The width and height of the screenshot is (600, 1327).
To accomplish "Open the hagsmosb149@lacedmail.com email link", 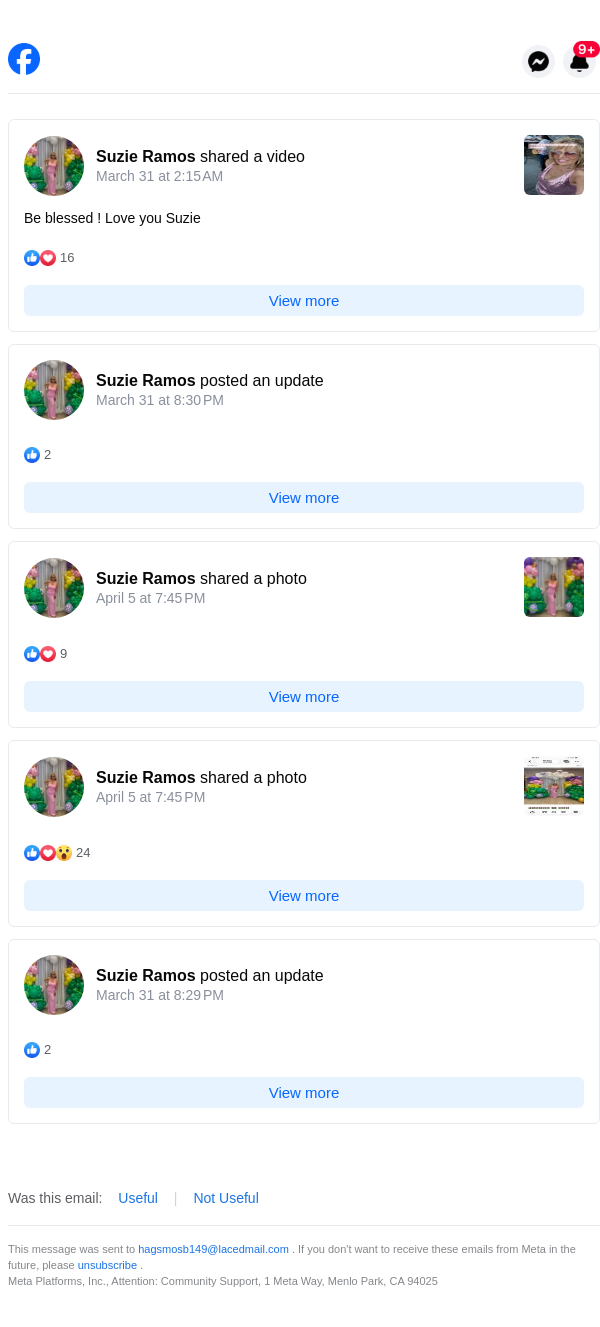I will 213,1249.
